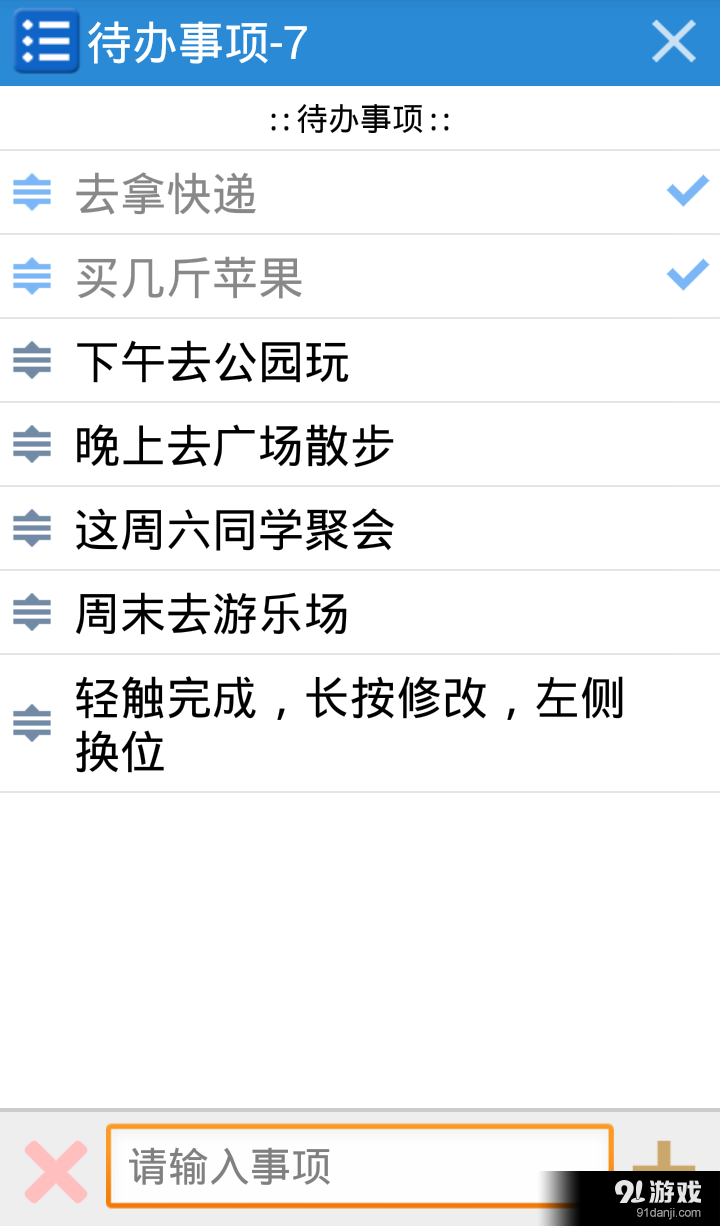
Task: Click the red X delete button
Action: tap(55, 1167)
